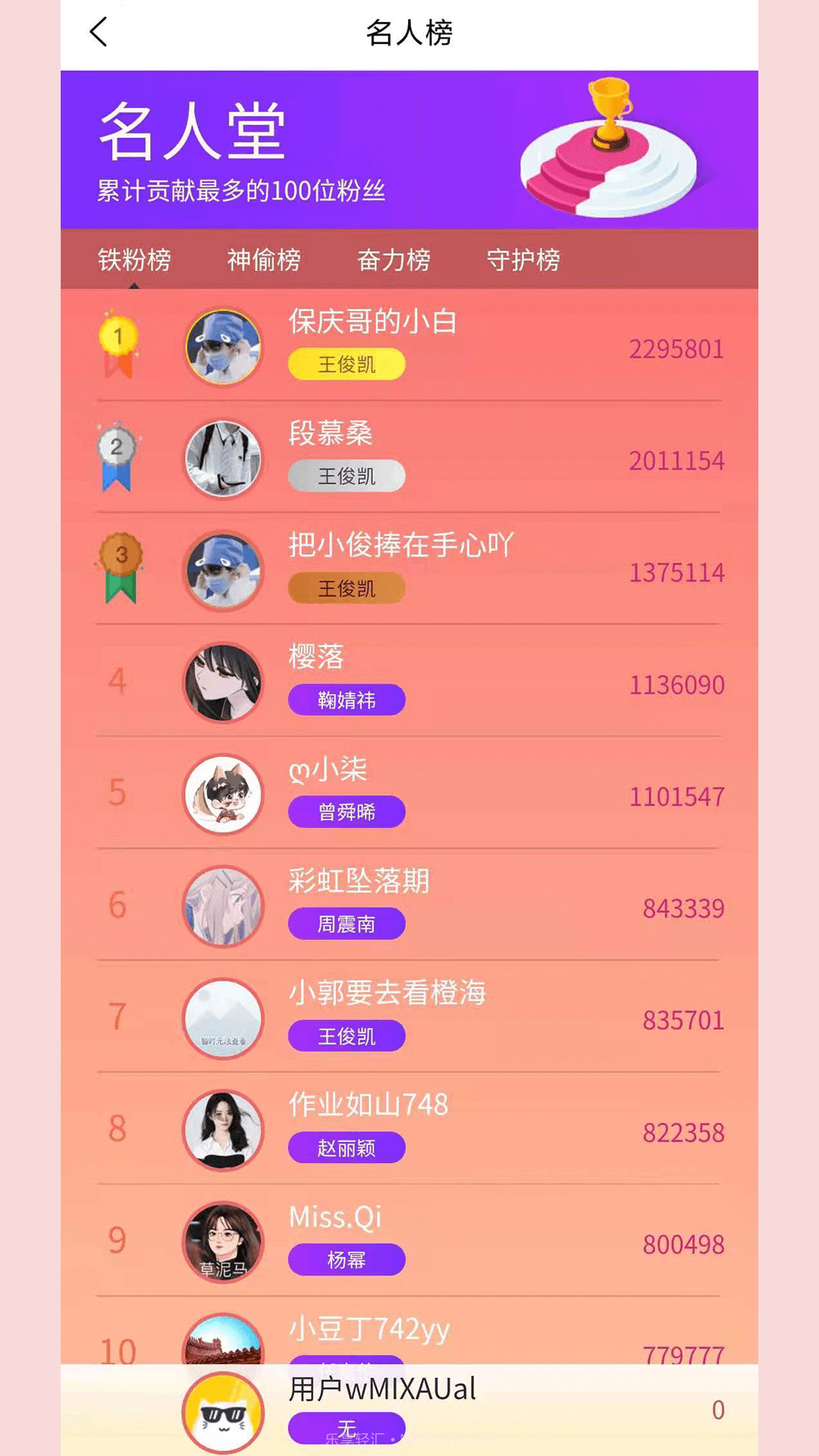This screenshot has width=819, height=1456.
Task: Open the row for 作业如山748
Action: pyautogui.click(x=409, y=1128)
